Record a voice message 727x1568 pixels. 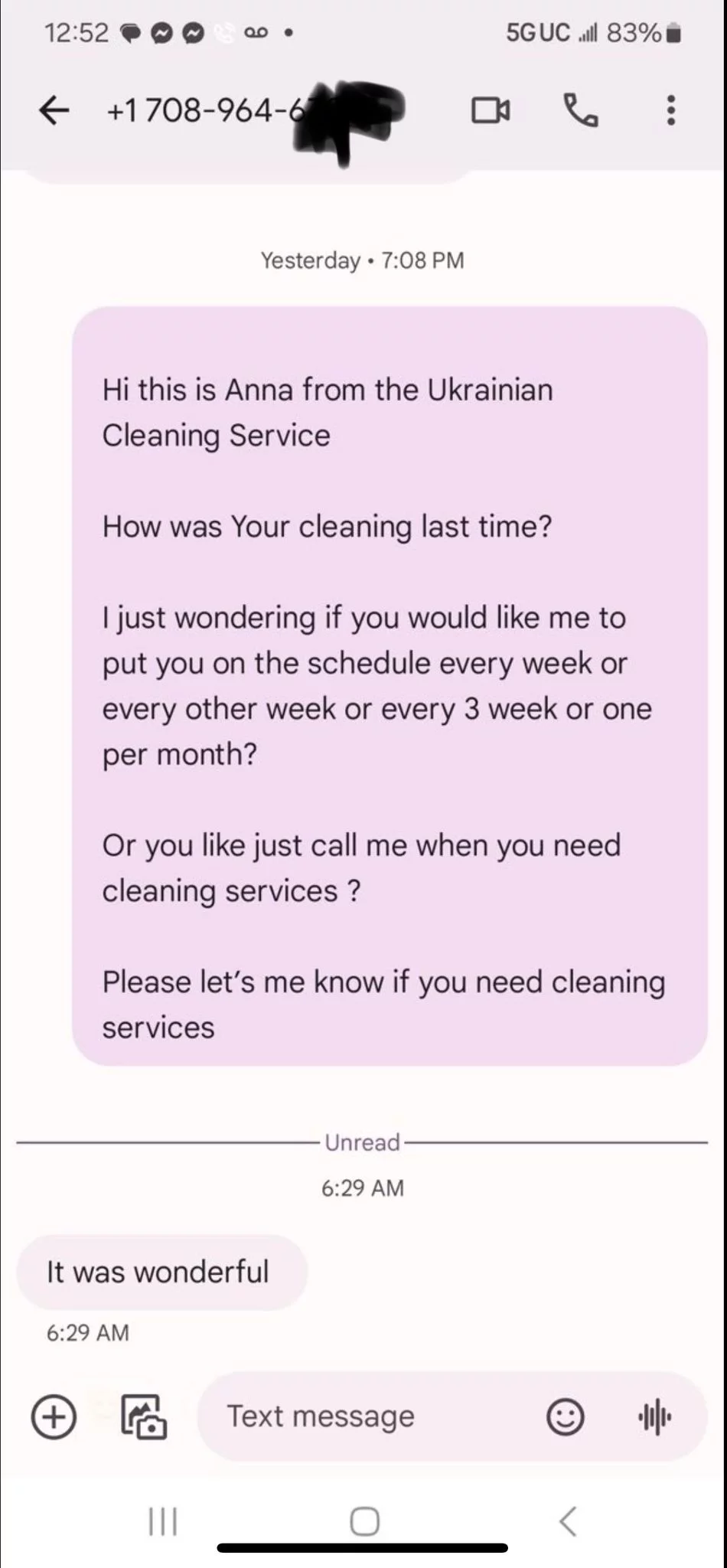[x=654, y=1416]
